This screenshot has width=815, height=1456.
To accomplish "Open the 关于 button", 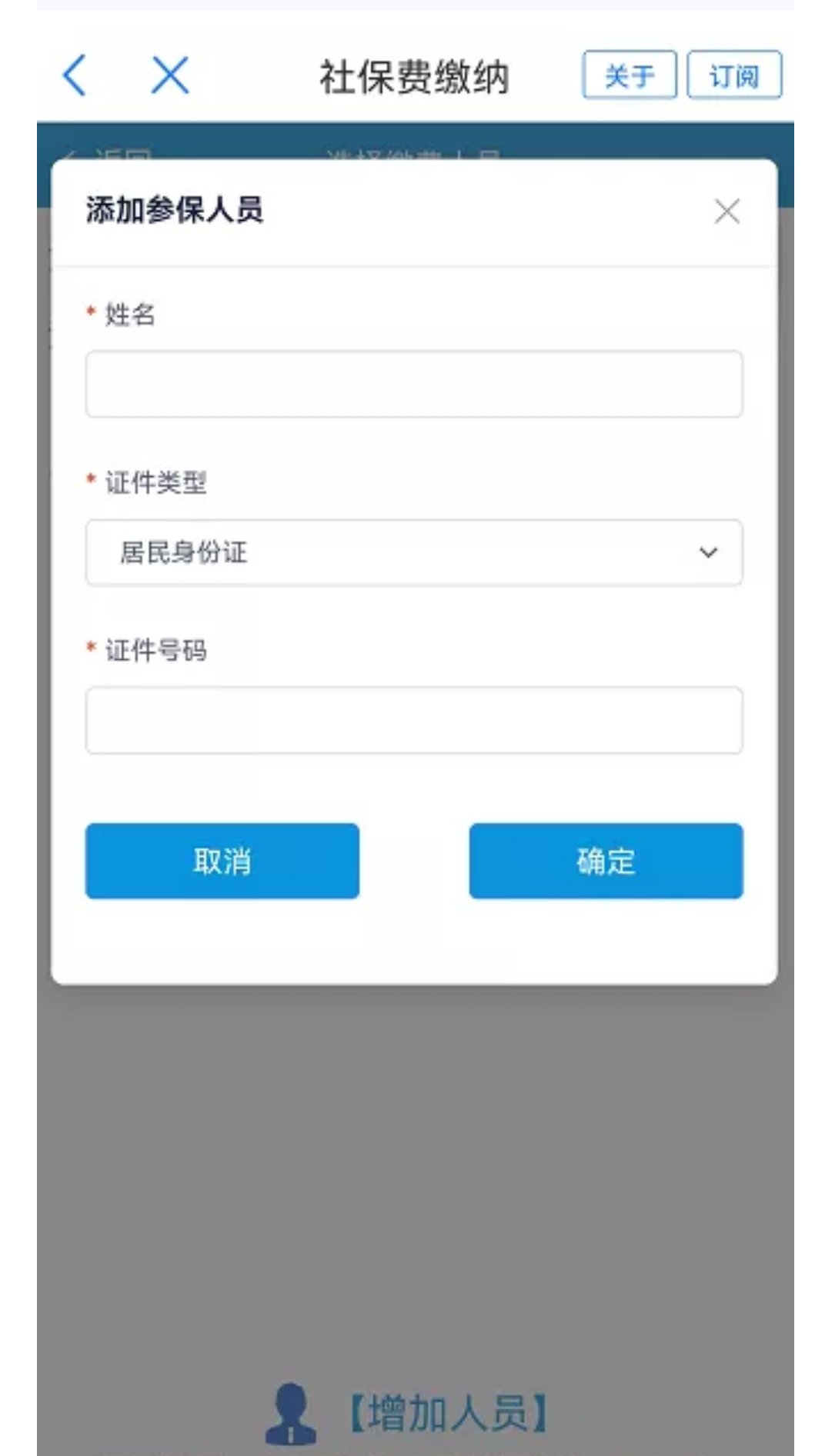I will (629, 75).
